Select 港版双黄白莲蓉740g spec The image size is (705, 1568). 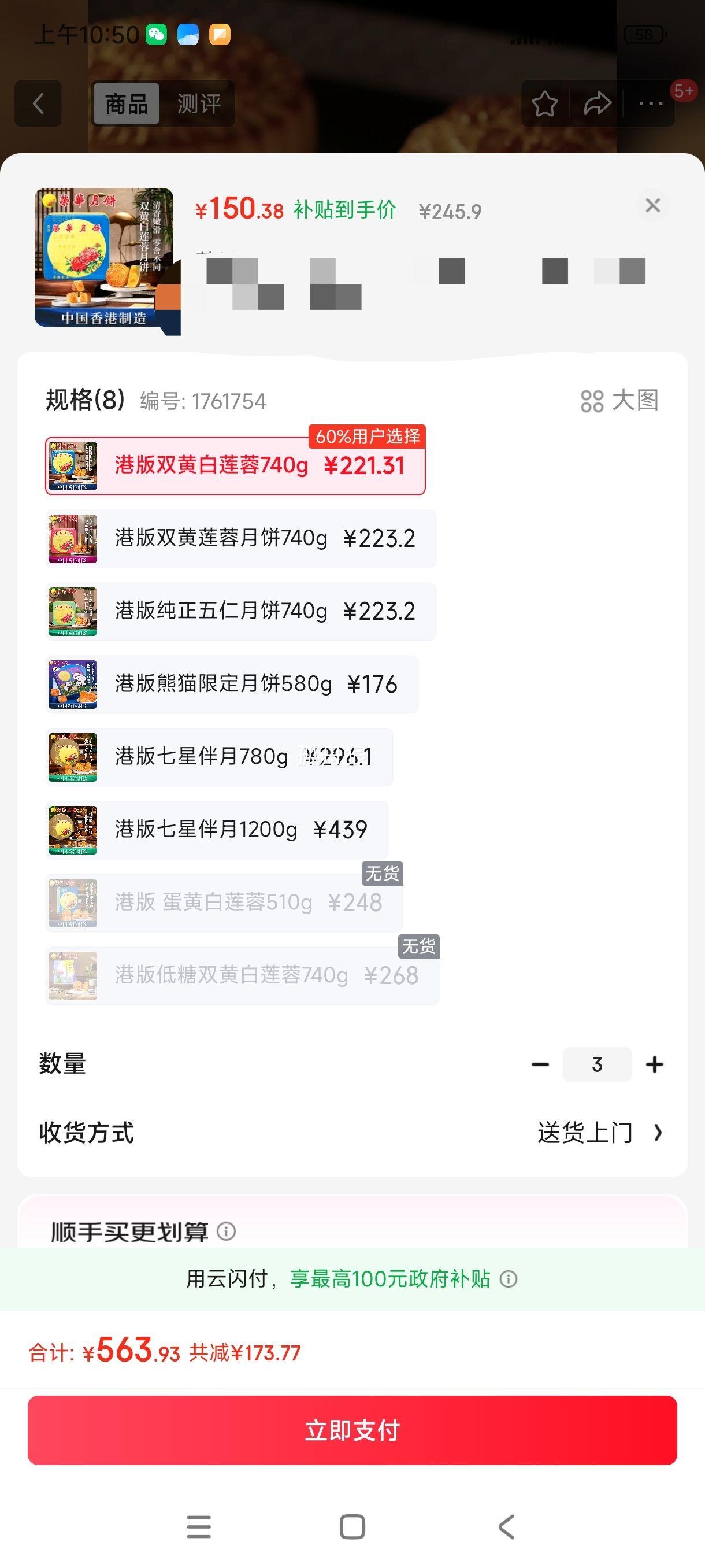pyautogui.click(x=235, y=465)
